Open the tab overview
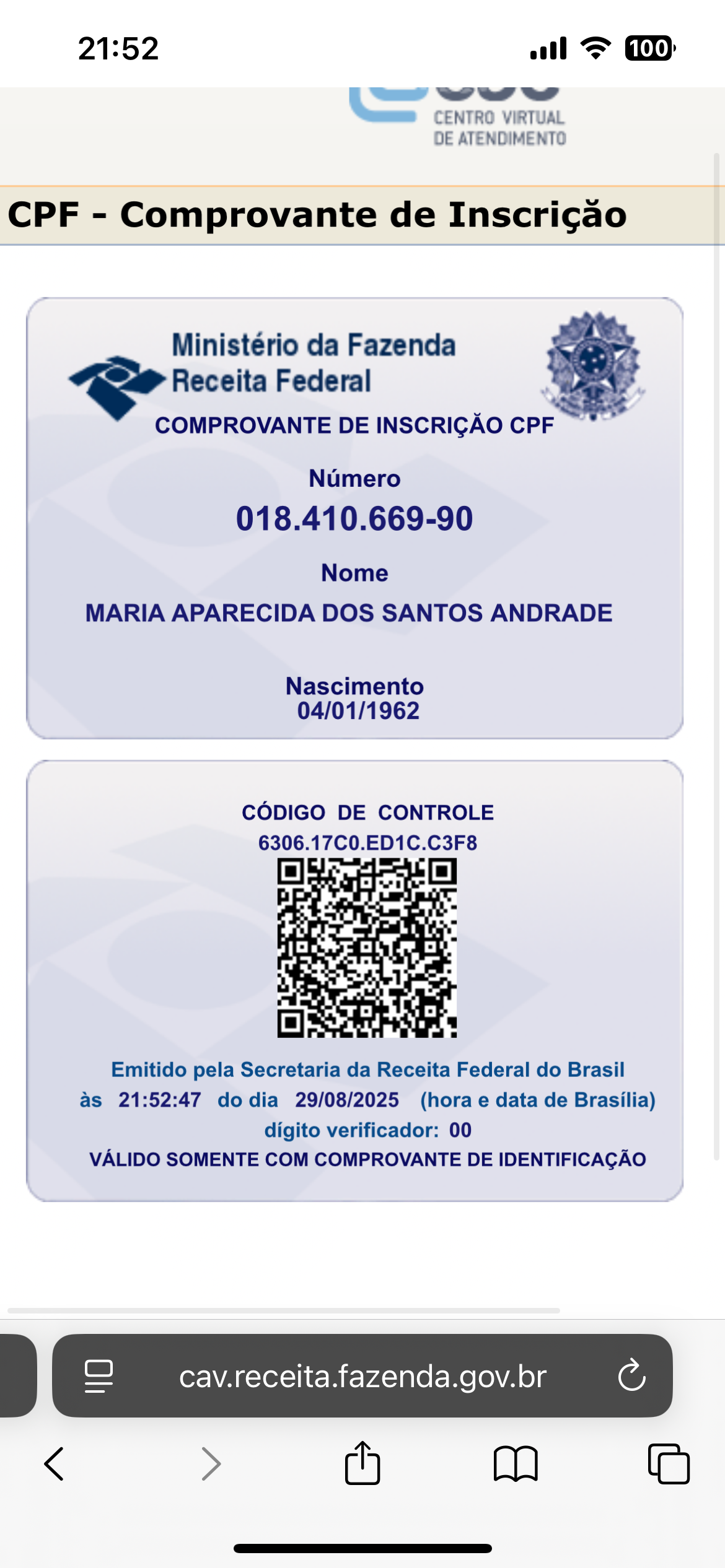This screenshot has width=725, height=1568. pyautogui.click(x=669, y=1464)
